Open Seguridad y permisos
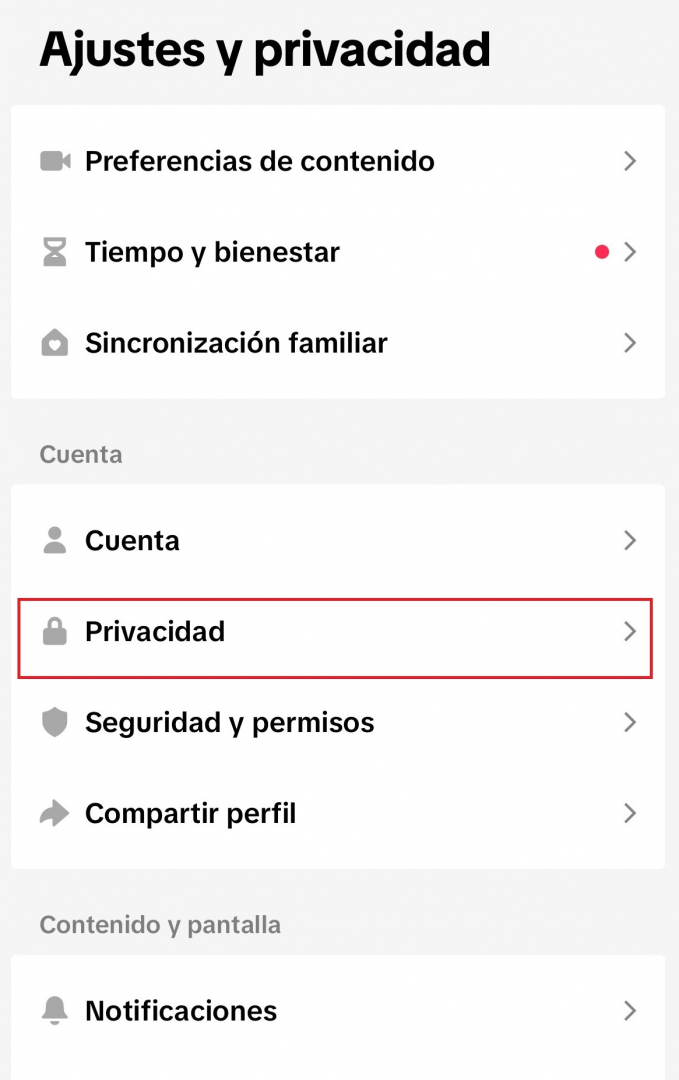 coord(229,722)
